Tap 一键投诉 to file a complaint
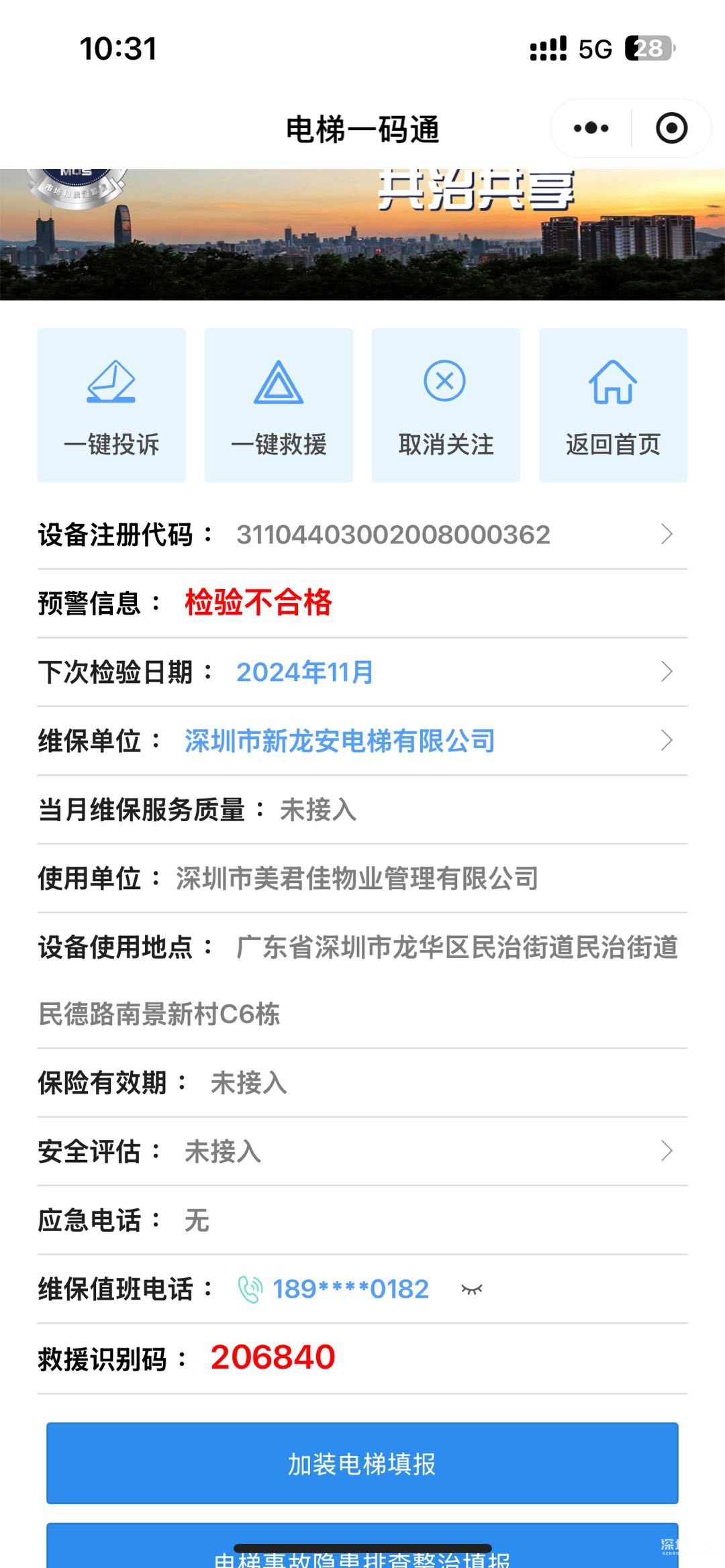The height and width of the screenshot is (1568, 725). (x=111, y=405)
